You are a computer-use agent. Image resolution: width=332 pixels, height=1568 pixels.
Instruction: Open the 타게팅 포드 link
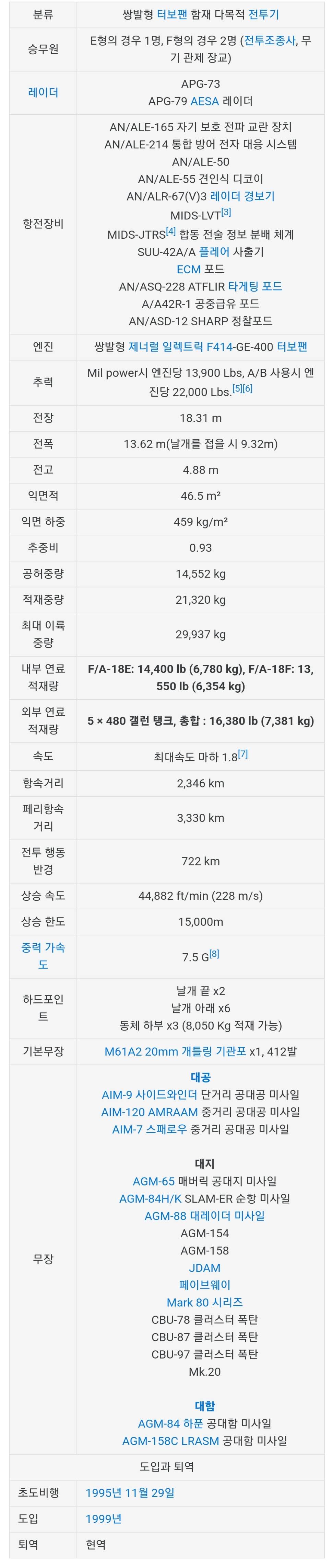point(255,286)
